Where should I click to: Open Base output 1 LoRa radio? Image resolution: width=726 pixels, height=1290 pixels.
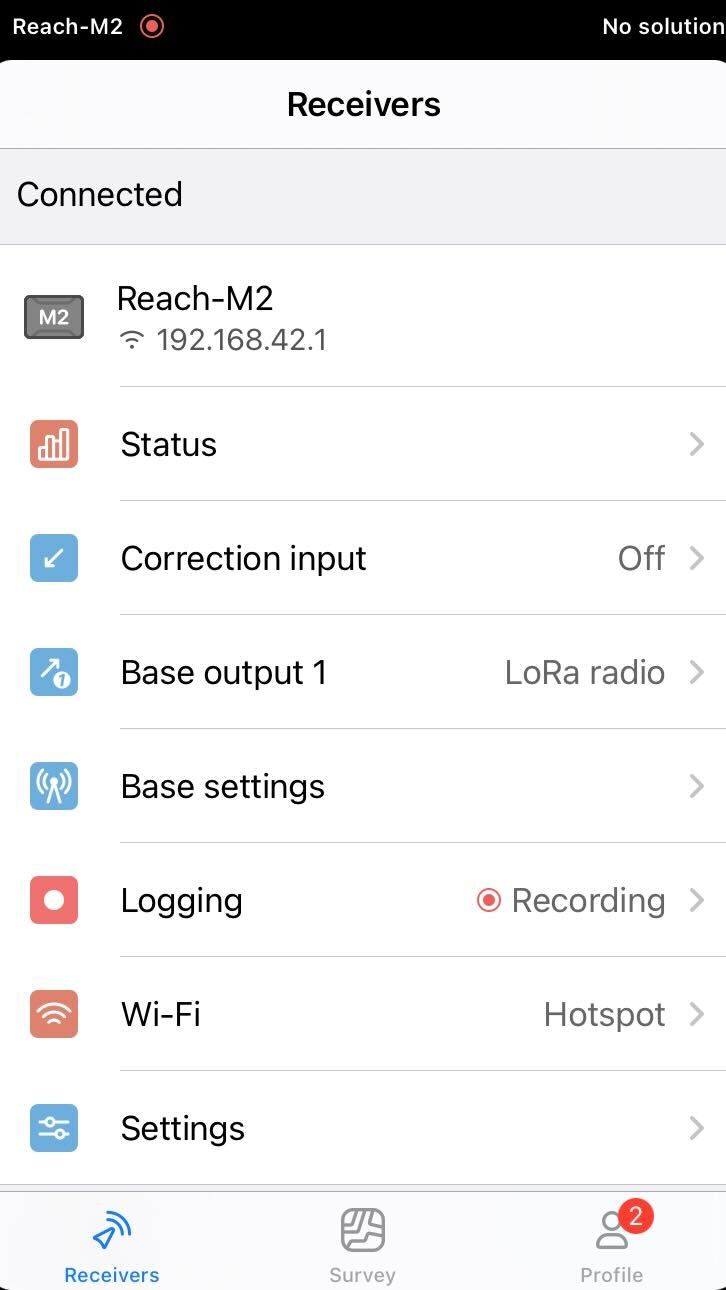363,672
